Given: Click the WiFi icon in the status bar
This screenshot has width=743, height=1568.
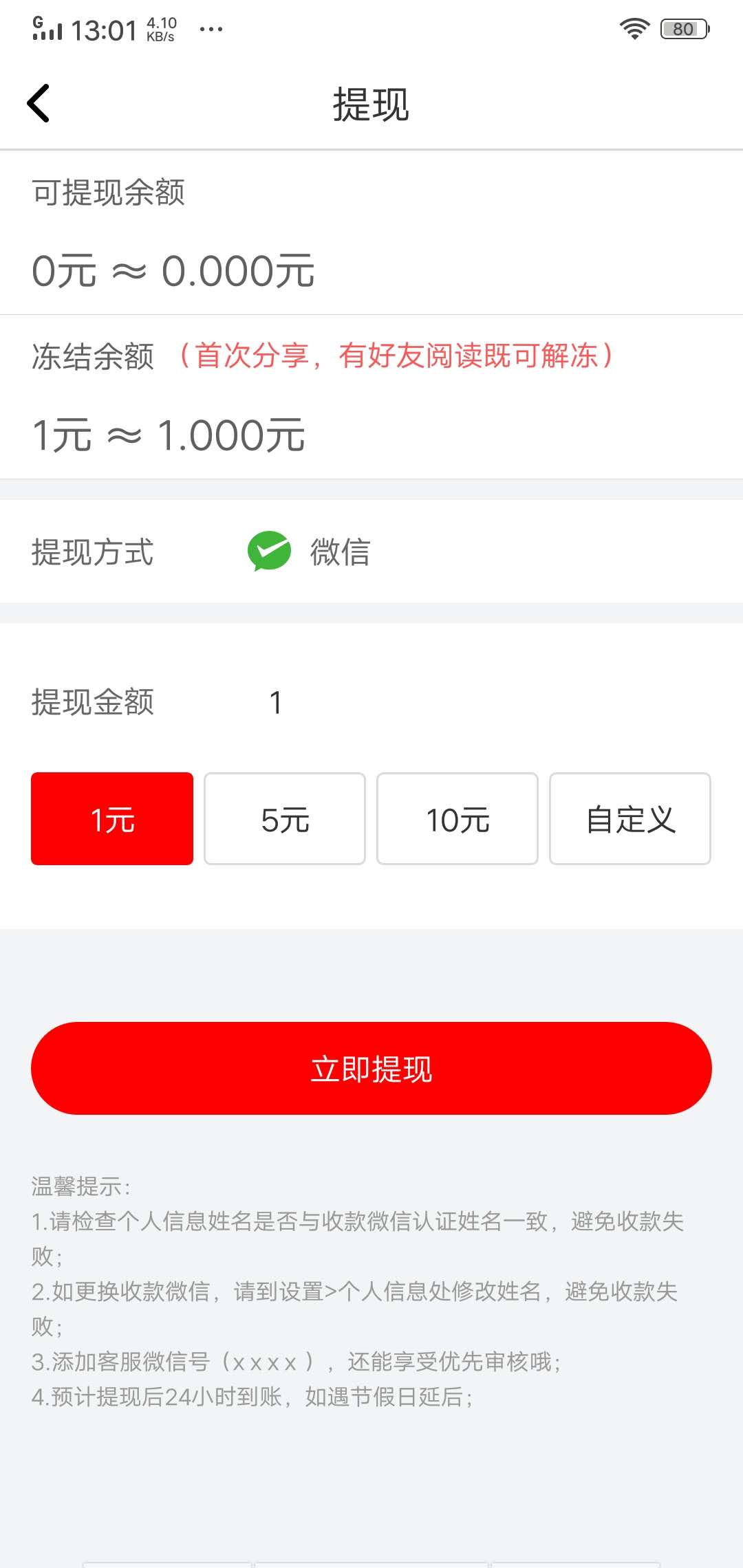Looking at the screenshot, I should tap(634, 28).
